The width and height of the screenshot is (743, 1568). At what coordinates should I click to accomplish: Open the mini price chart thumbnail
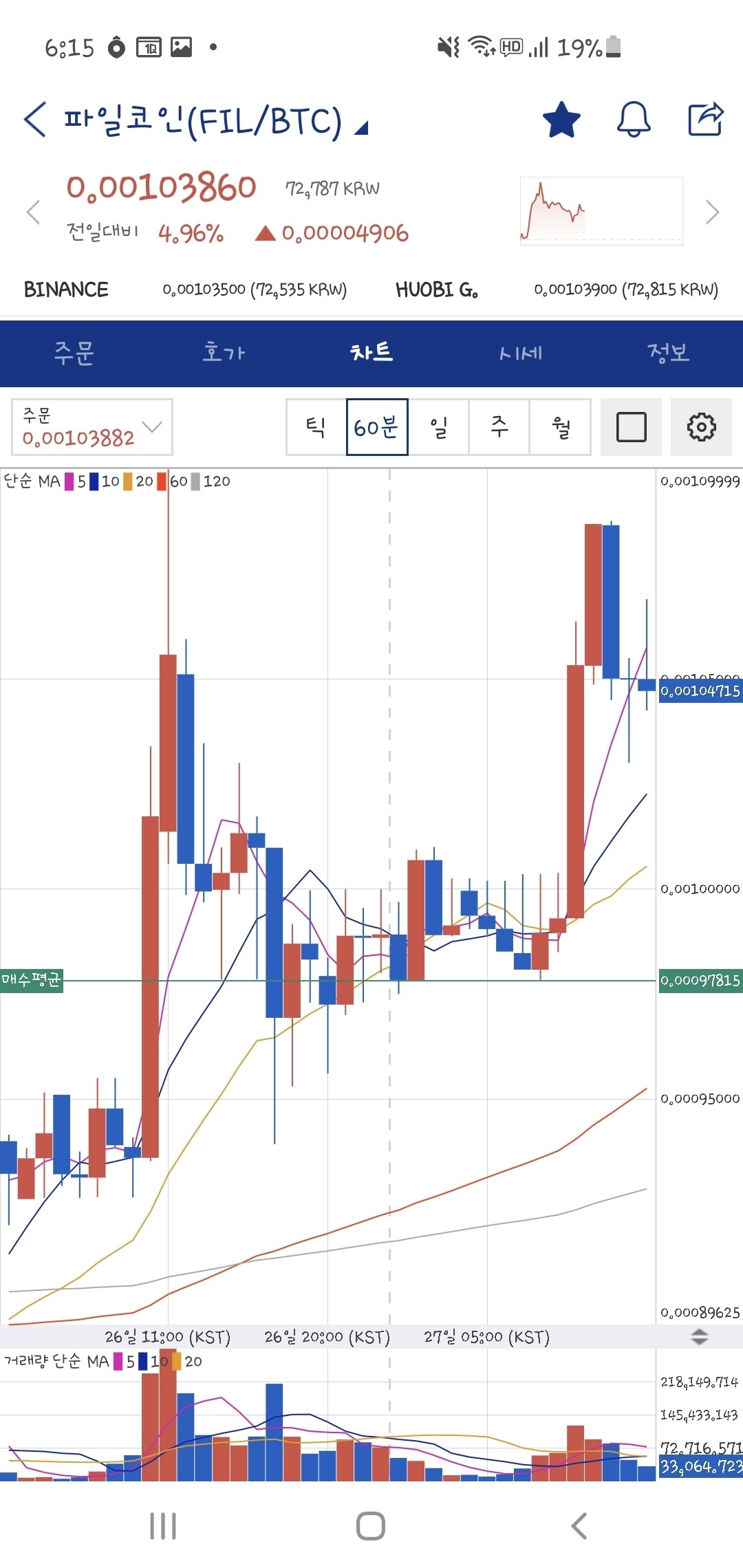601,211
